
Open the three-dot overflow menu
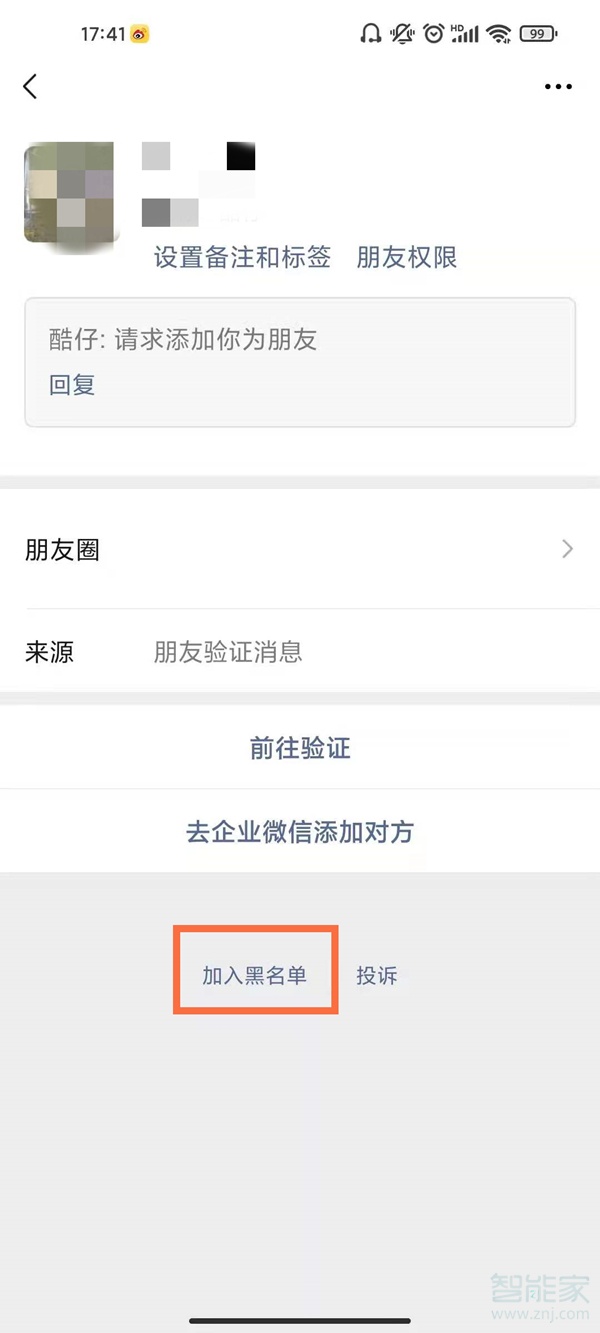[x=558, y=87]
